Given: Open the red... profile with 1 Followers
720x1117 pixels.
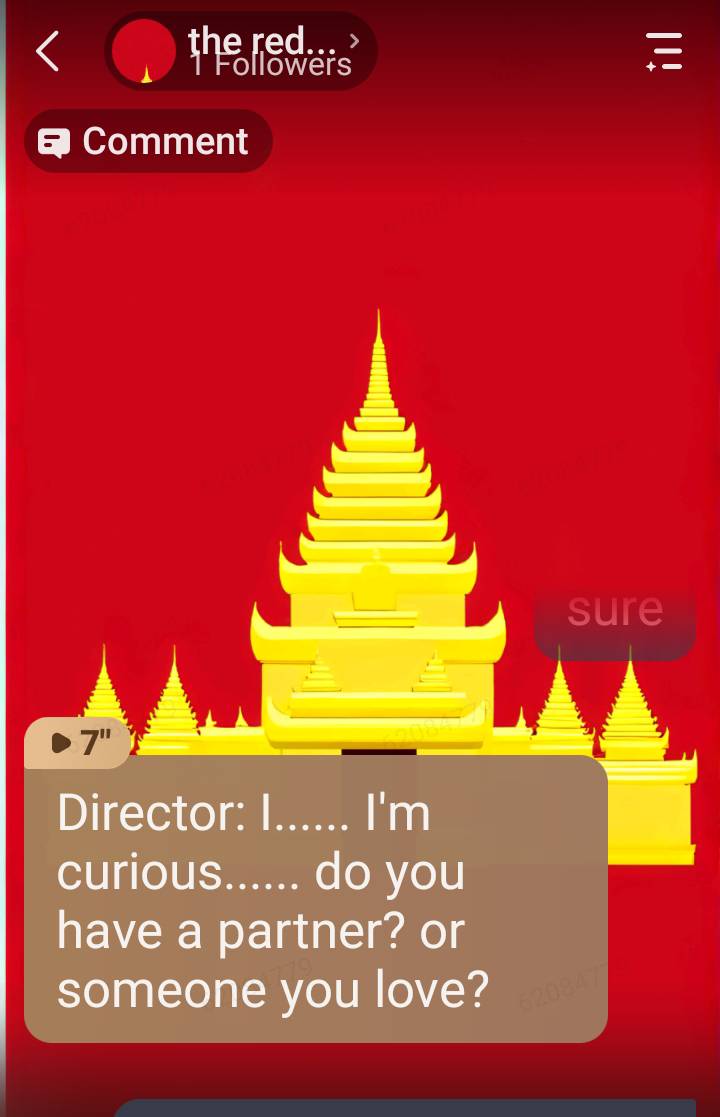Looking at the screenshot, I should 241,52.
